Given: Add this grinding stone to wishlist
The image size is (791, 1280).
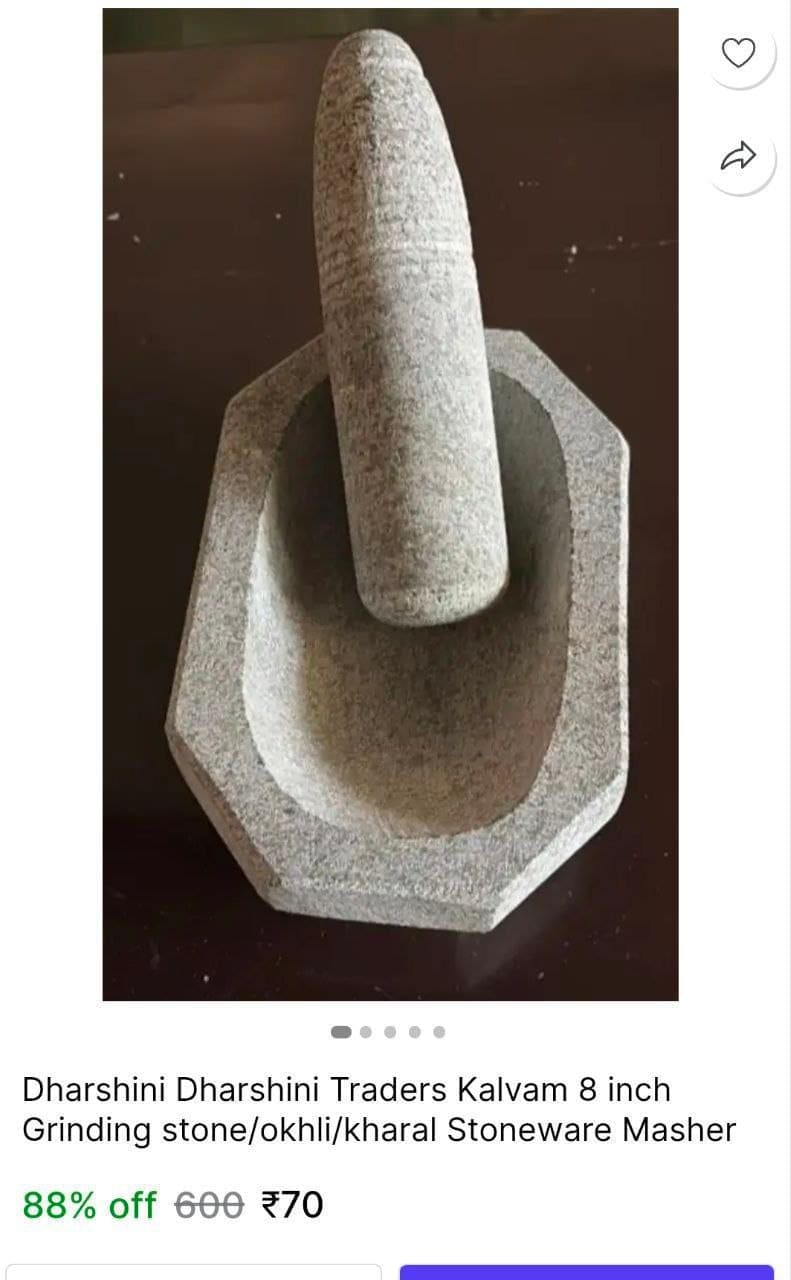Looking at the screenshot, I should (x=739, y=52).
